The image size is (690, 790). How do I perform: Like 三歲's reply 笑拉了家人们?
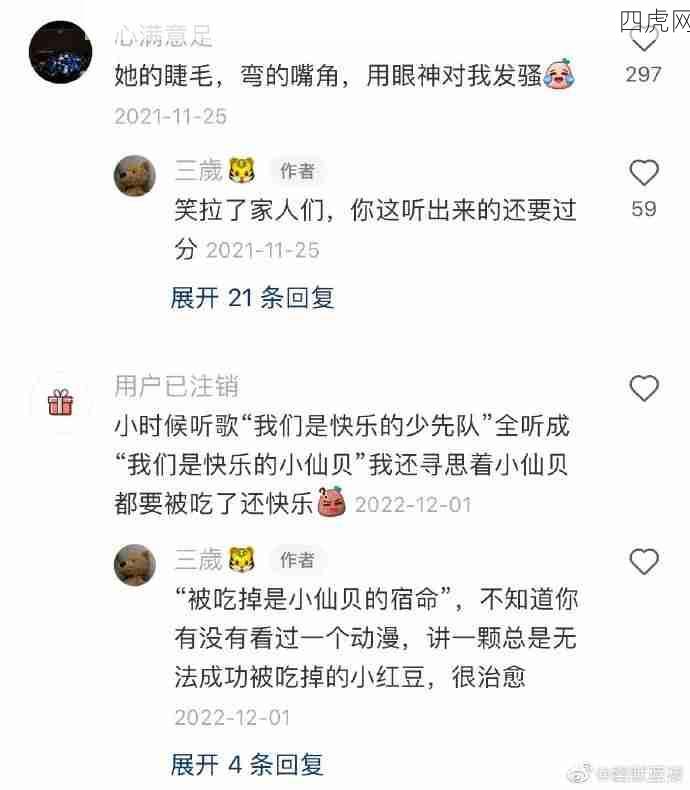[643, 173]
